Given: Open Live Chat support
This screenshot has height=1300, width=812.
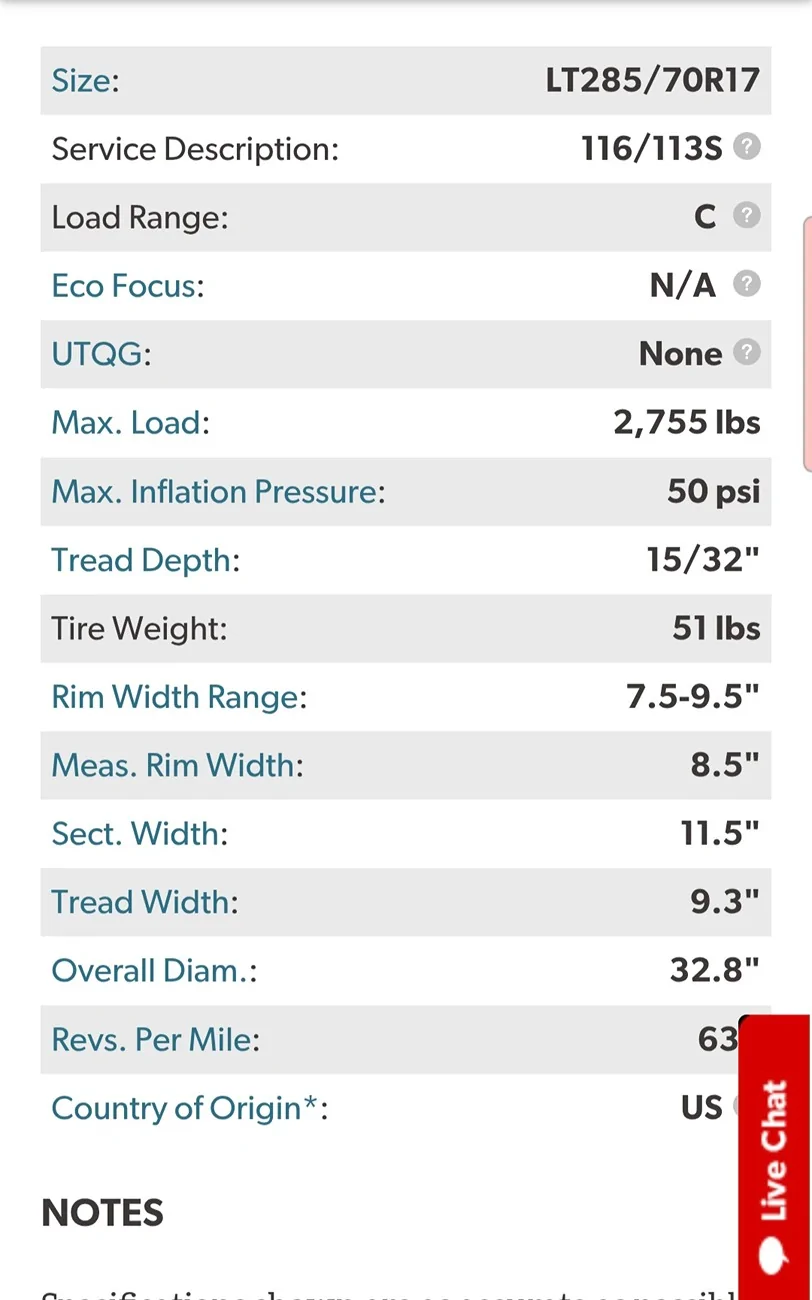Looking at the screenshot, I should click(x=774, y=1160).
